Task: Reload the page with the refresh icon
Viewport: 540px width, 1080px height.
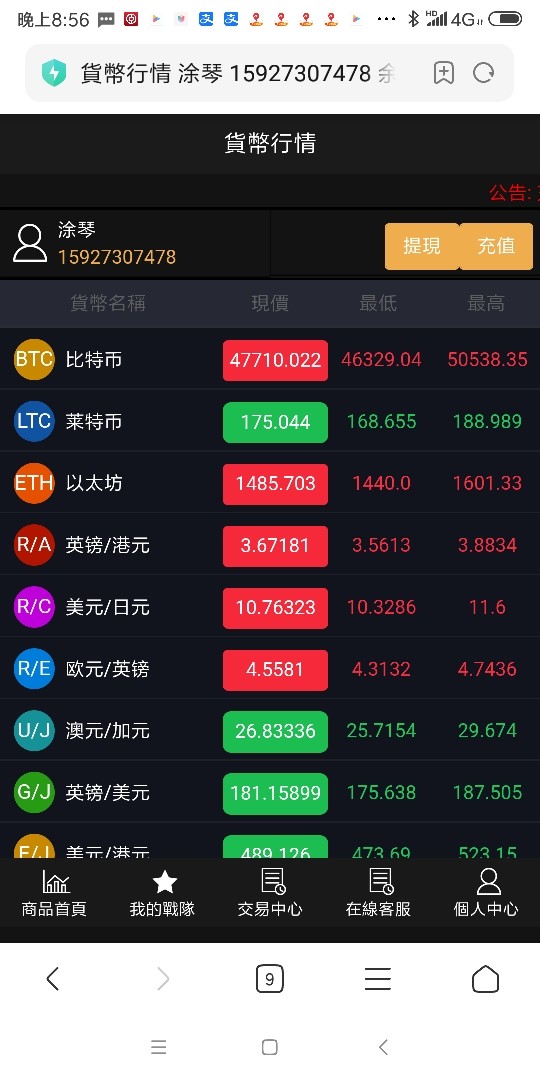Action: click(484, 73)
